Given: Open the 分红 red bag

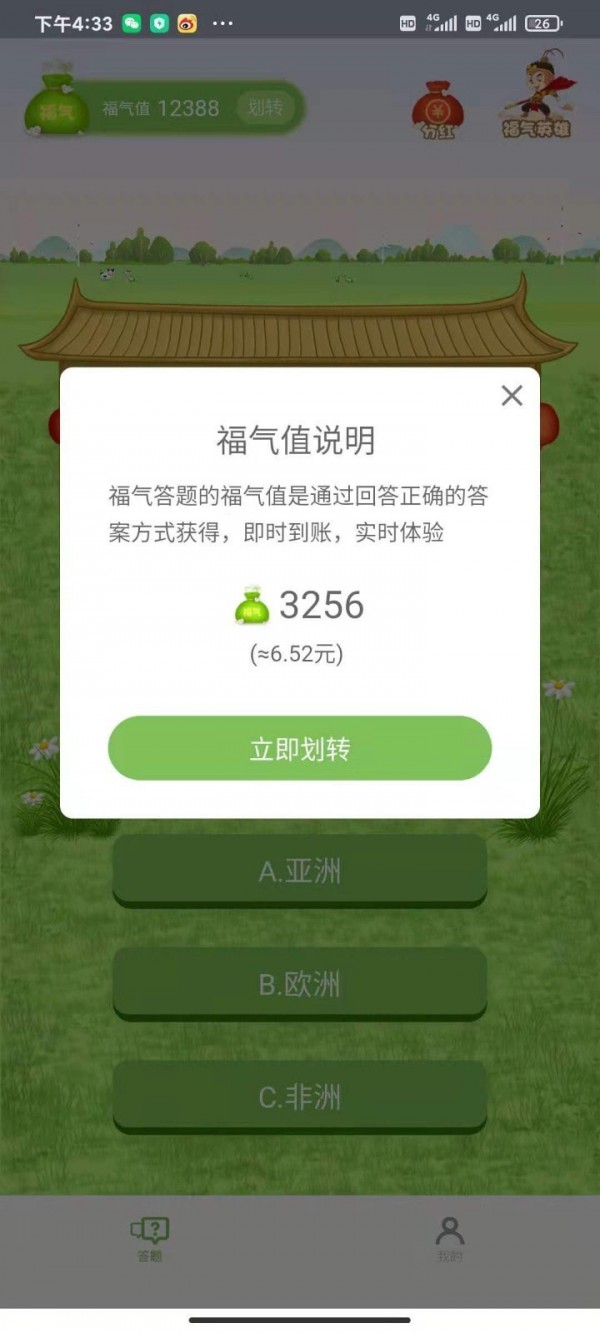Looking at the screenshot, I should pos(438,109).
